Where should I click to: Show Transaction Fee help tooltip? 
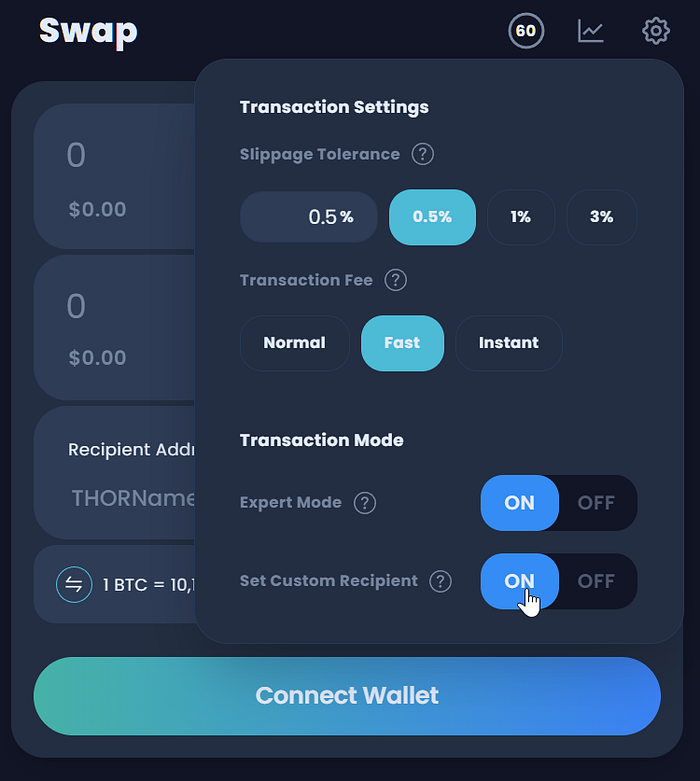[x=396, y=280]
